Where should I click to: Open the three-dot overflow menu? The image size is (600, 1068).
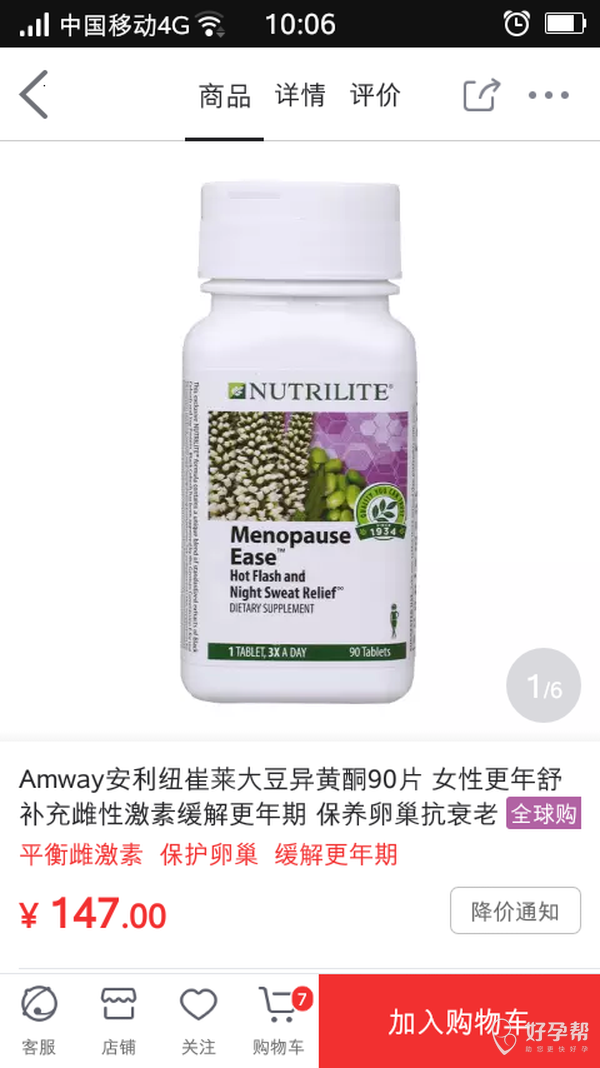click(548, 96)
